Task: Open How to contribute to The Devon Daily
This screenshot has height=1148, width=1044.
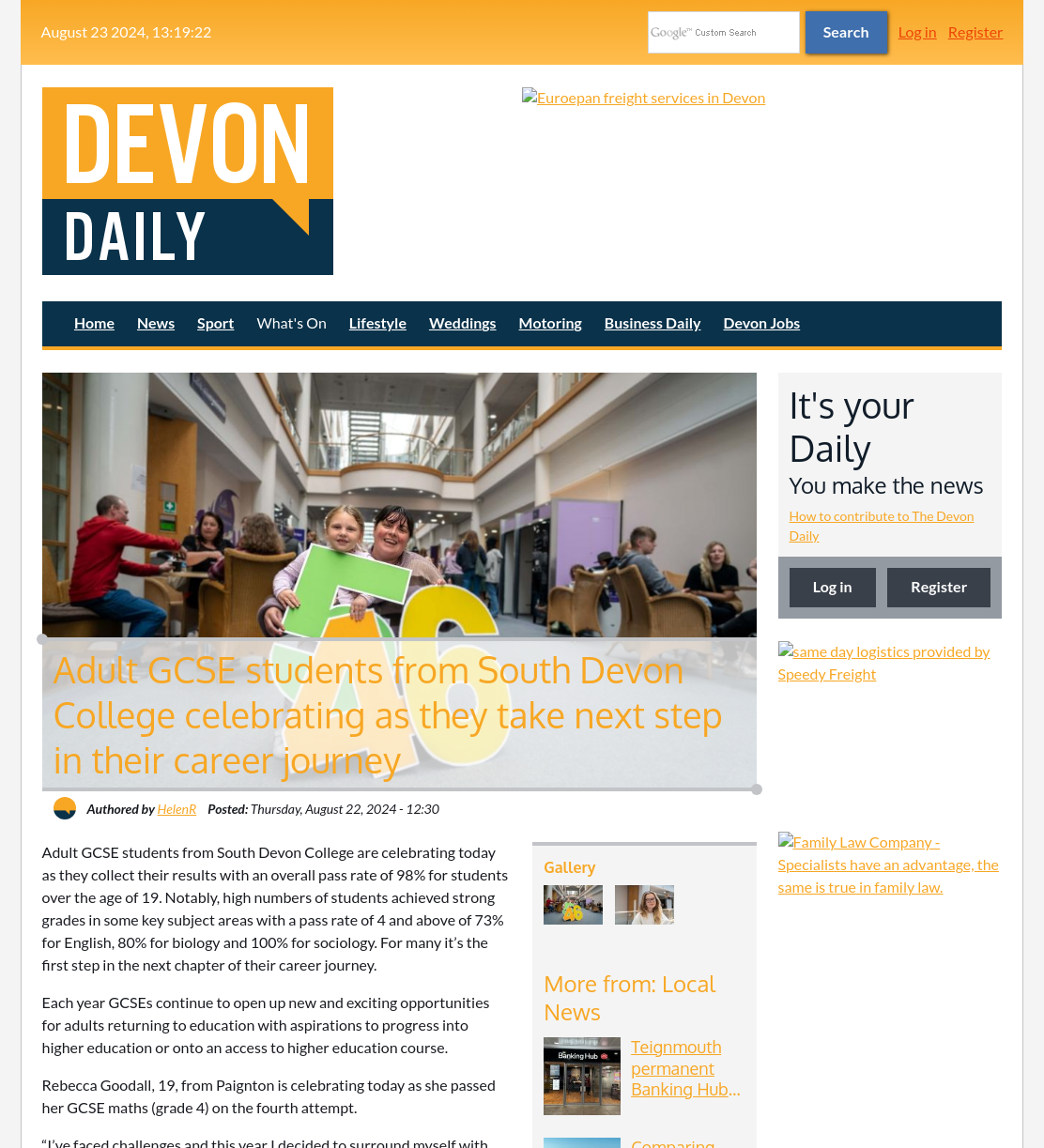Action: tap(882, 526)
